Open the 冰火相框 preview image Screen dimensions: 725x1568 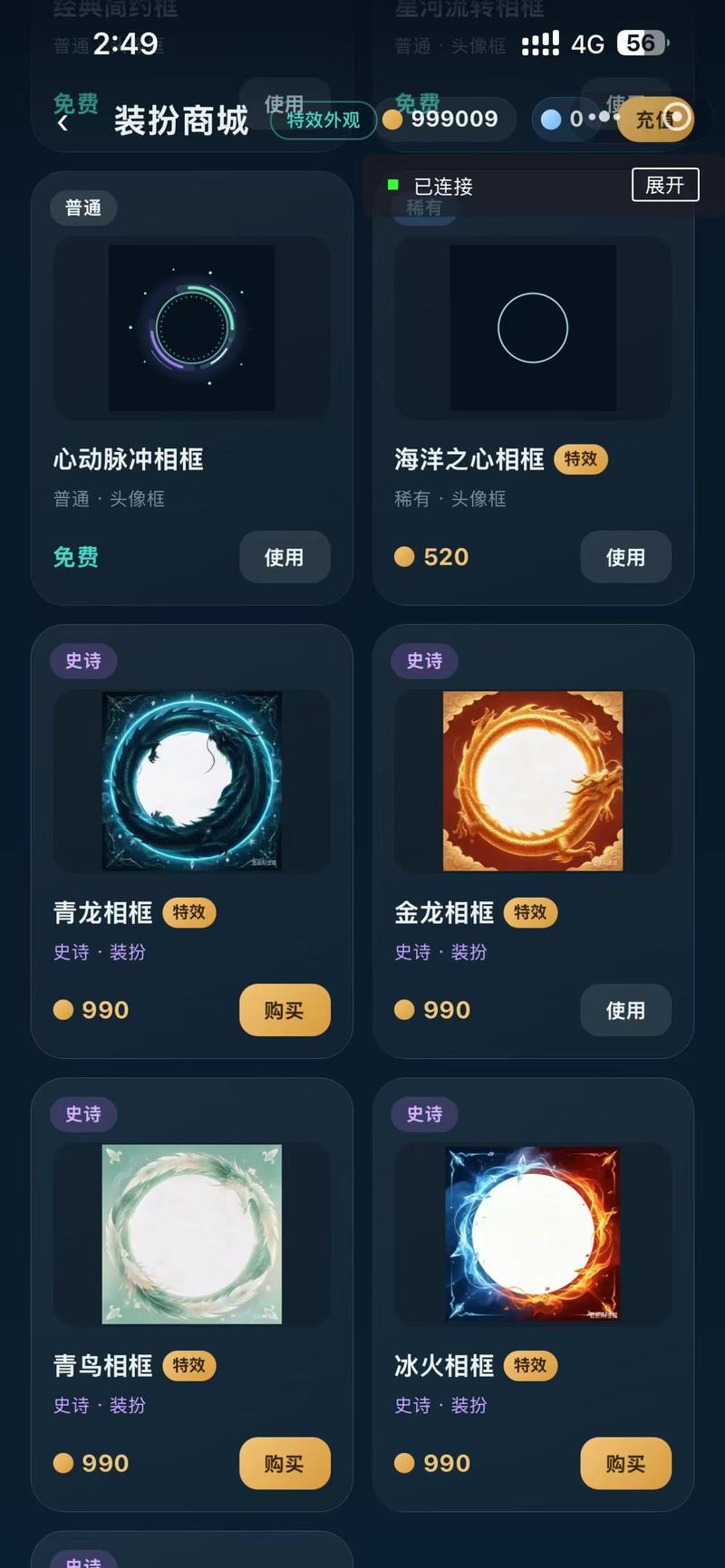click(533, 1234)
